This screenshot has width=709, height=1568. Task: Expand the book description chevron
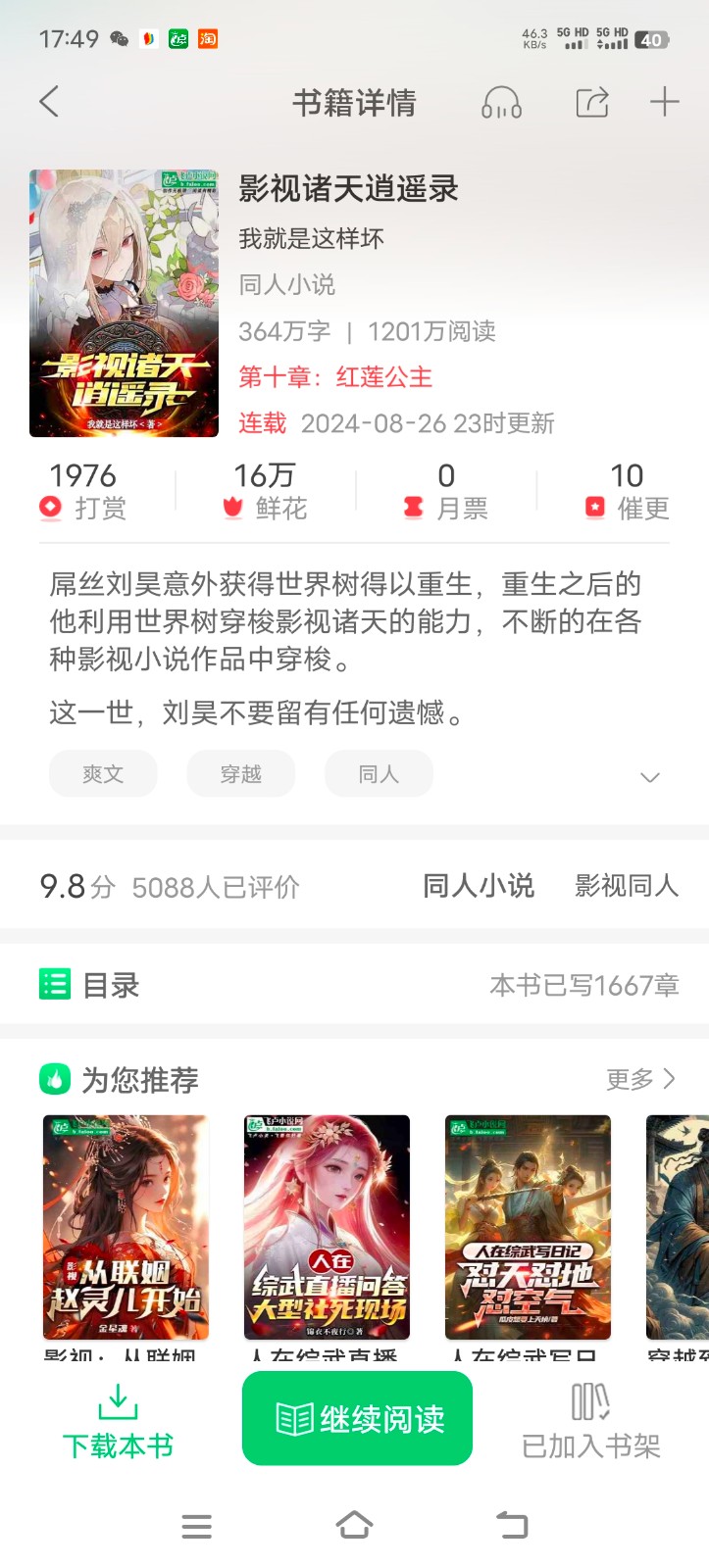point(649,777)
